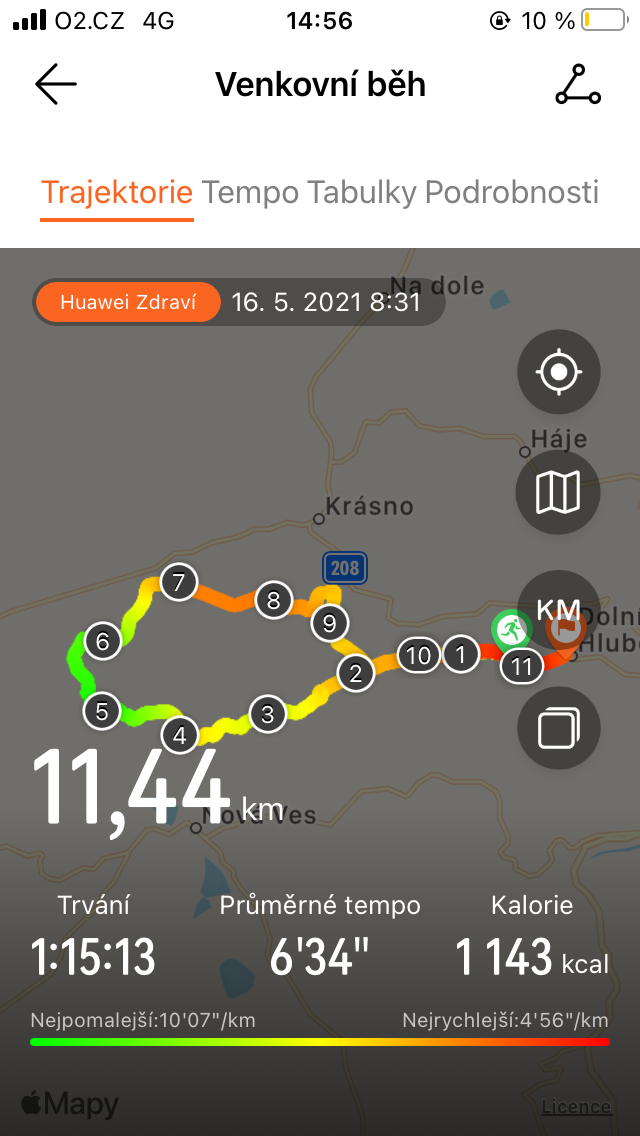Open the Licence link

pos(576,1106)
